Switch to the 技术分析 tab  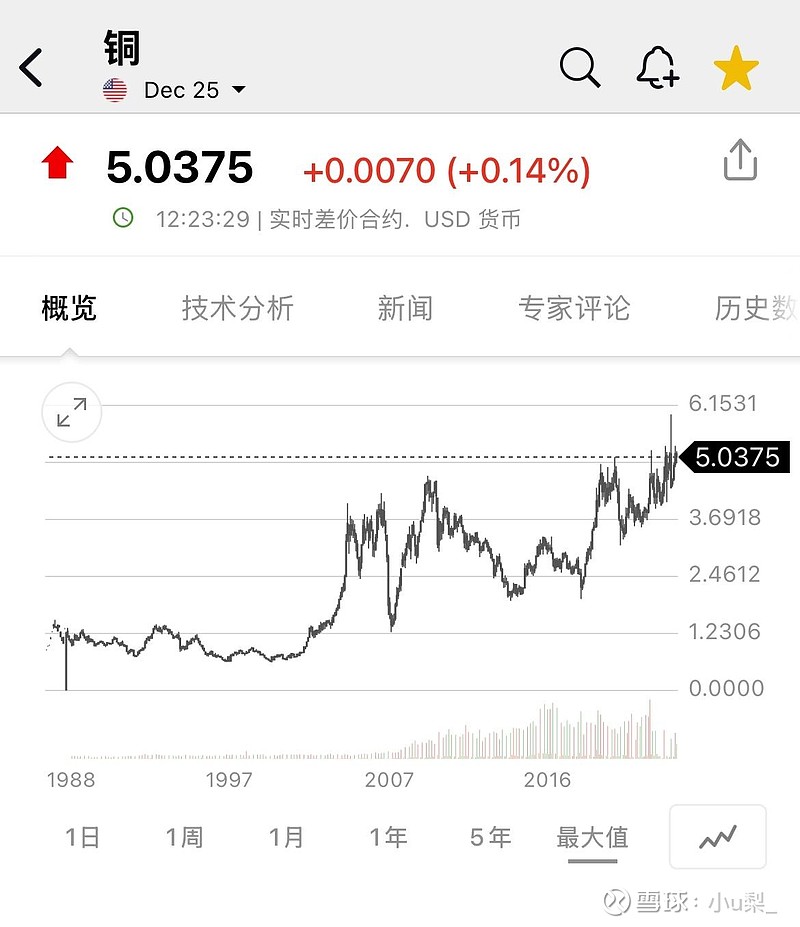(236, 309)
